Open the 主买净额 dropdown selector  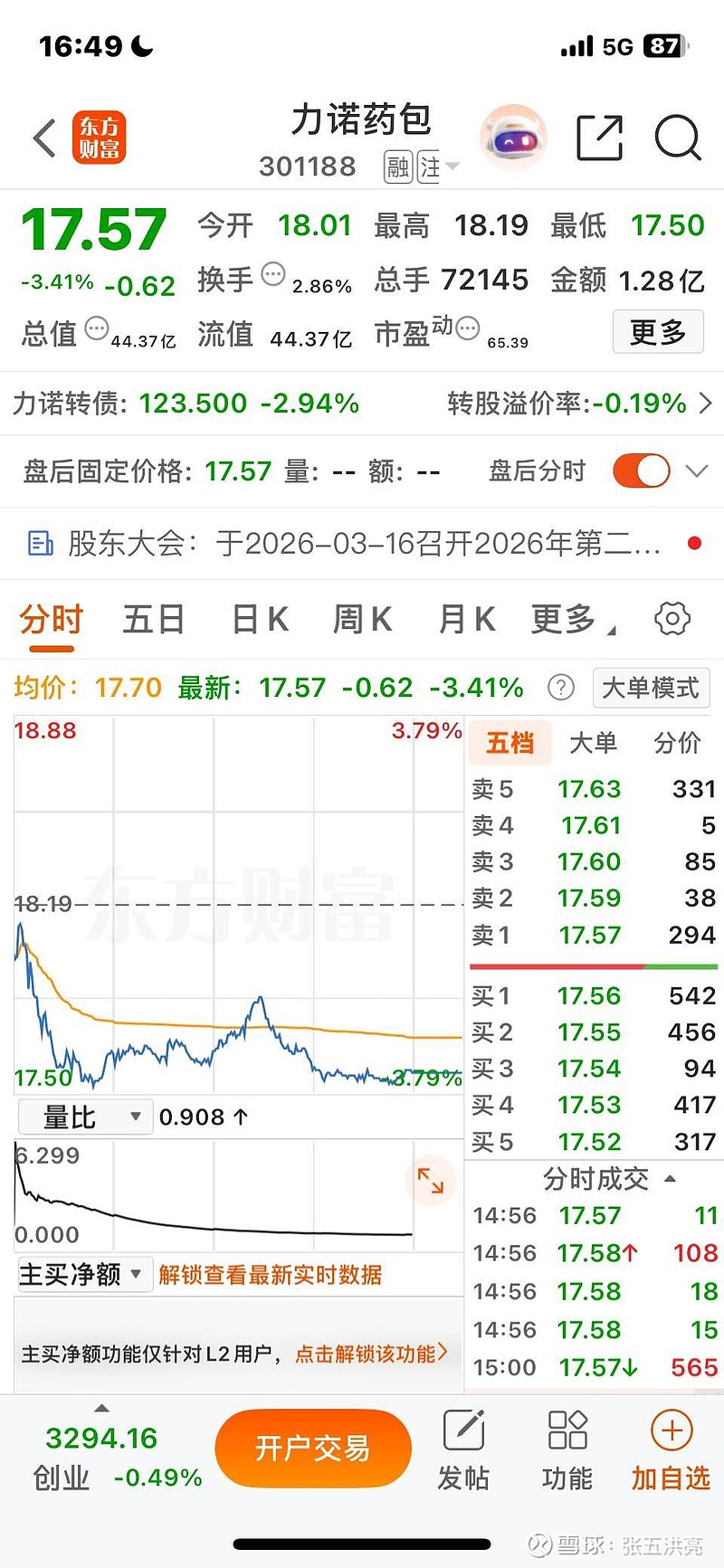[83, 1273]
